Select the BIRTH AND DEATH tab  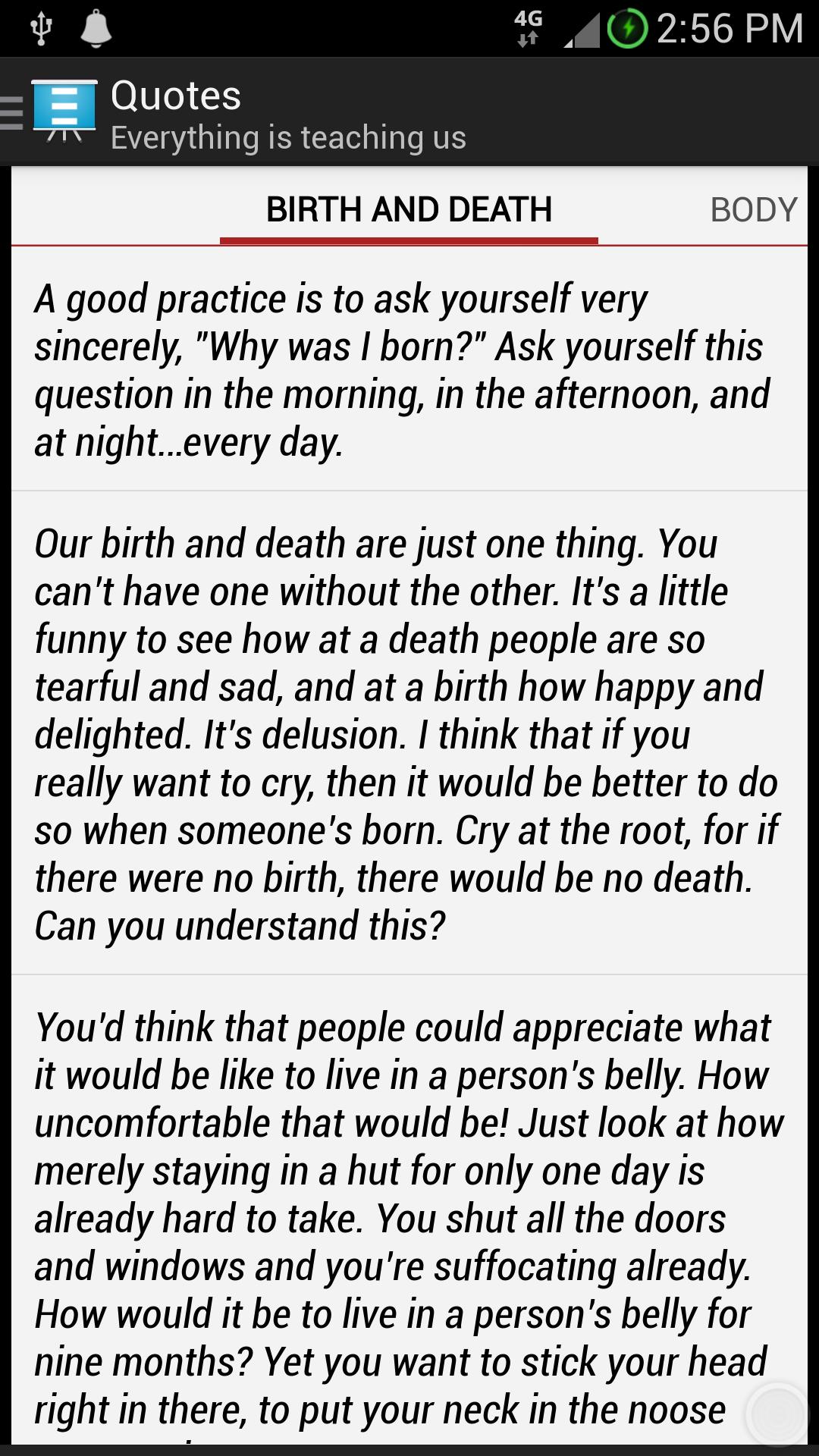pos(409,209)
